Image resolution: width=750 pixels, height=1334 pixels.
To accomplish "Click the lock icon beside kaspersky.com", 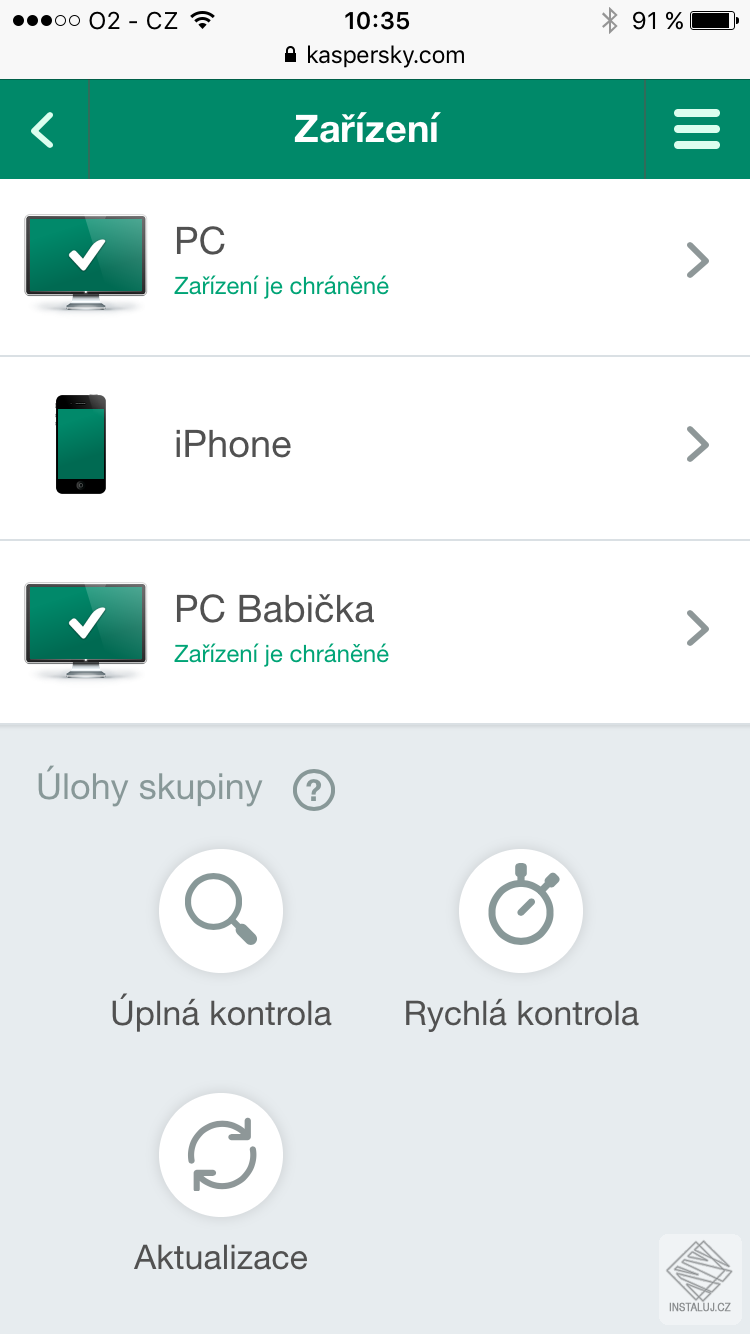I will coord(291,55).
